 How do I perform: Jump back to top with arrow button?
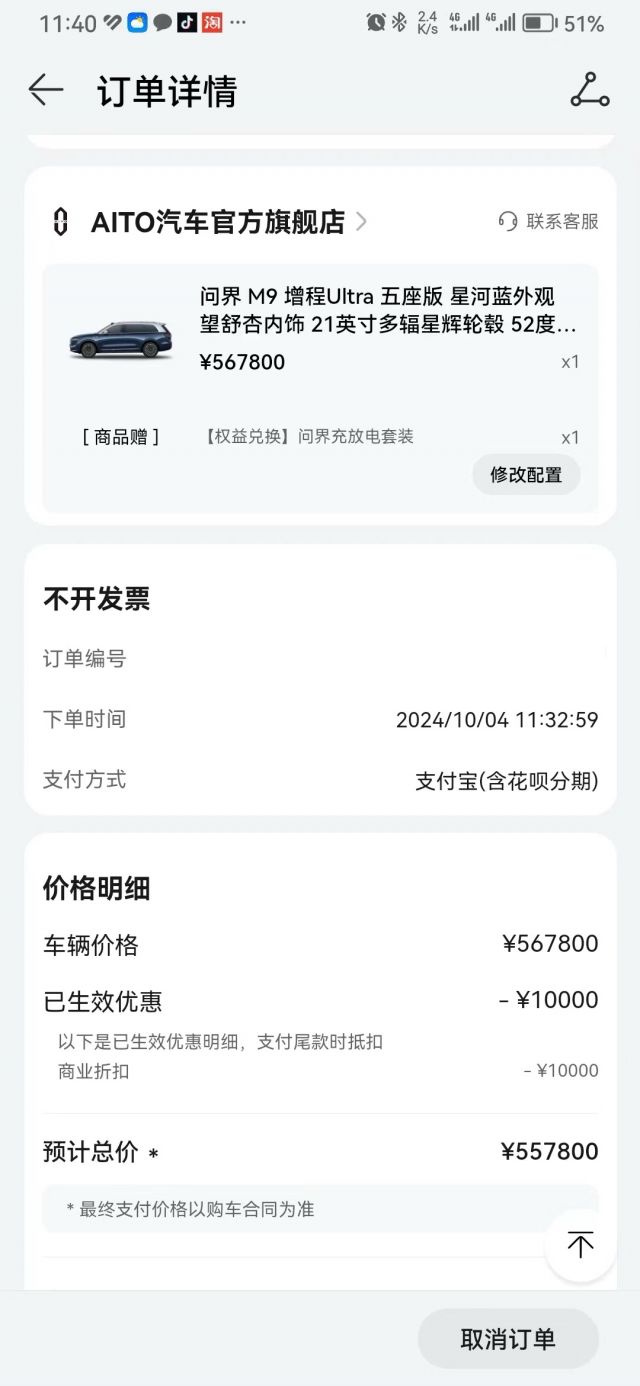coord(580,1244)
